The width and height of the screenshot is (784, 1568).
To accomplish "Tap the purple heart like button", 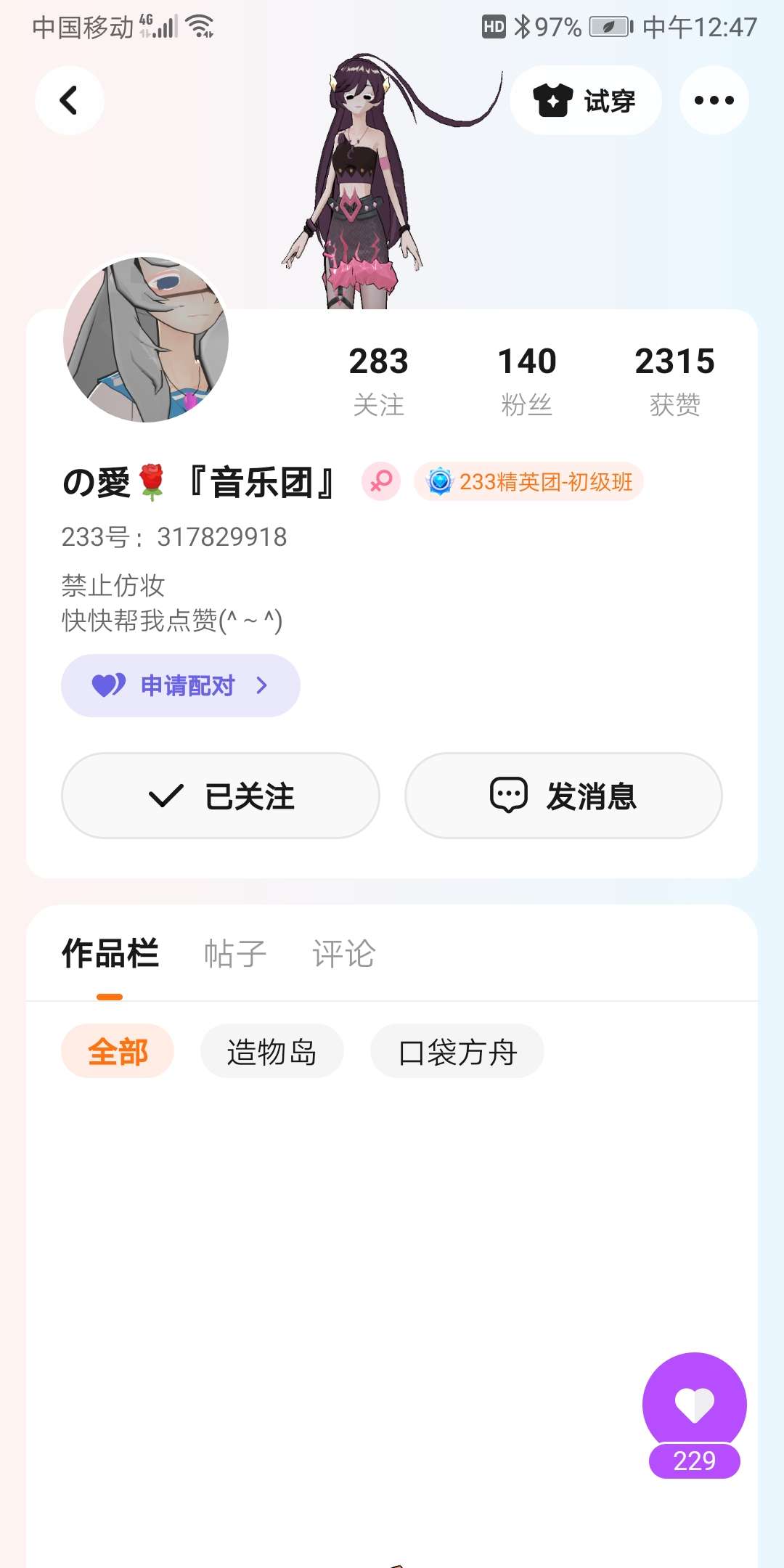I will pyautogui.click(x=694, y=1405).
